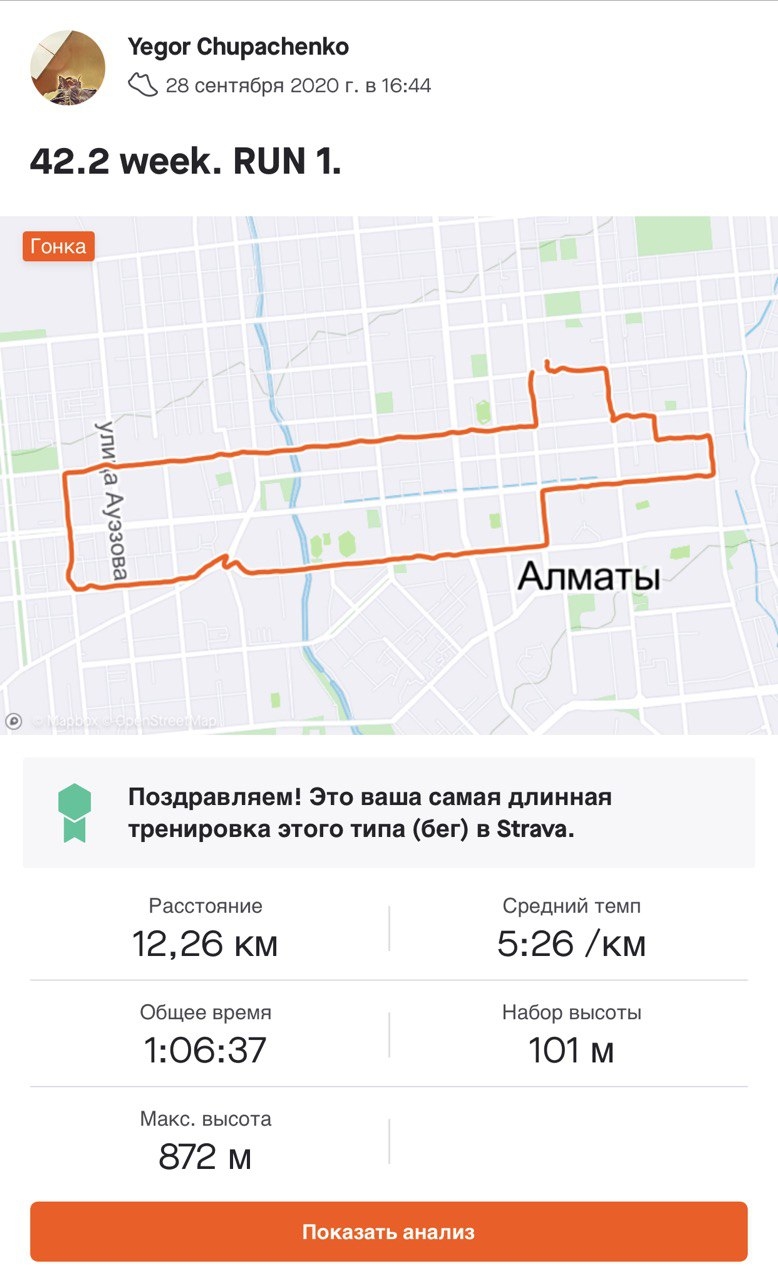This screenshot has height=1280, width=778.
Task: Open the route map of the run
Action: coord(388,475)
